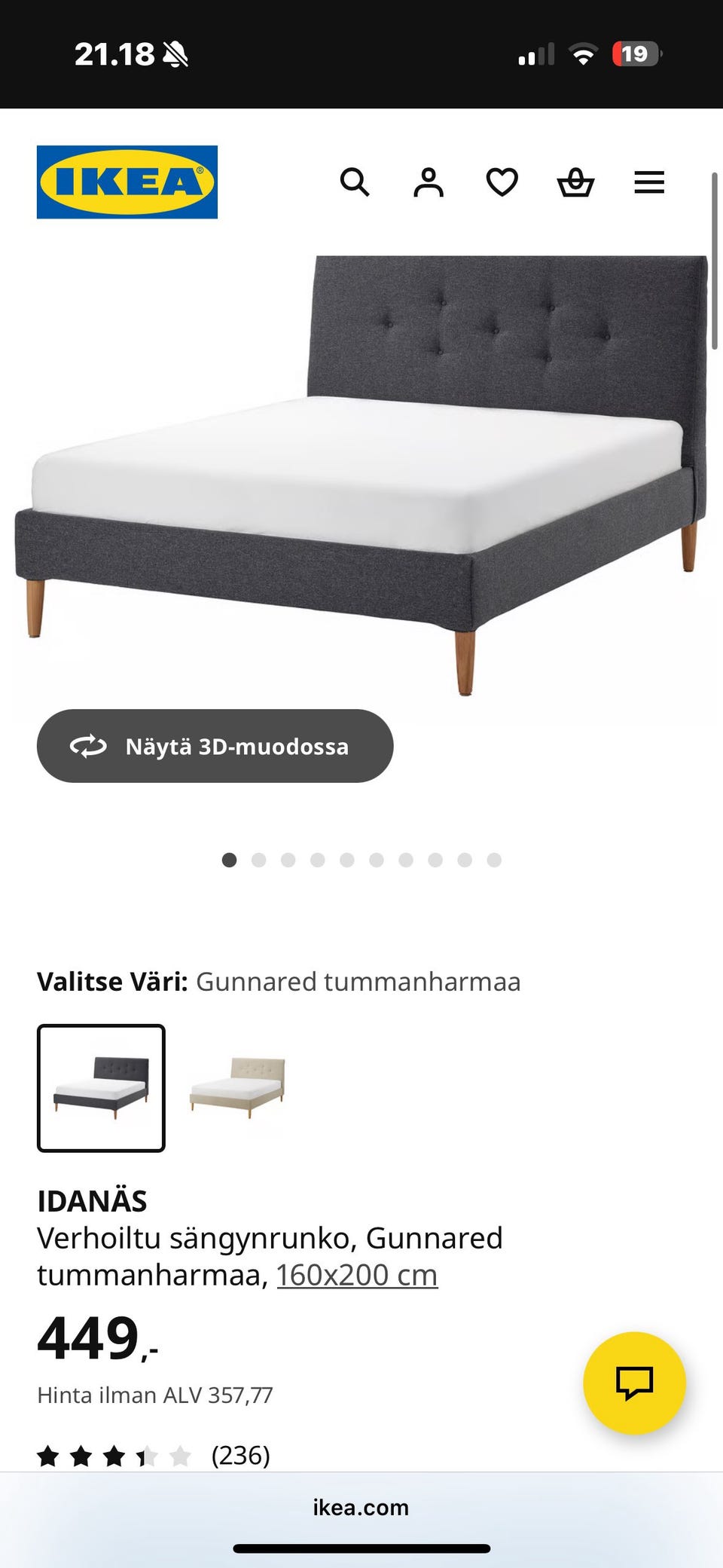Toggle the first carousel dot

pos(229,859)
